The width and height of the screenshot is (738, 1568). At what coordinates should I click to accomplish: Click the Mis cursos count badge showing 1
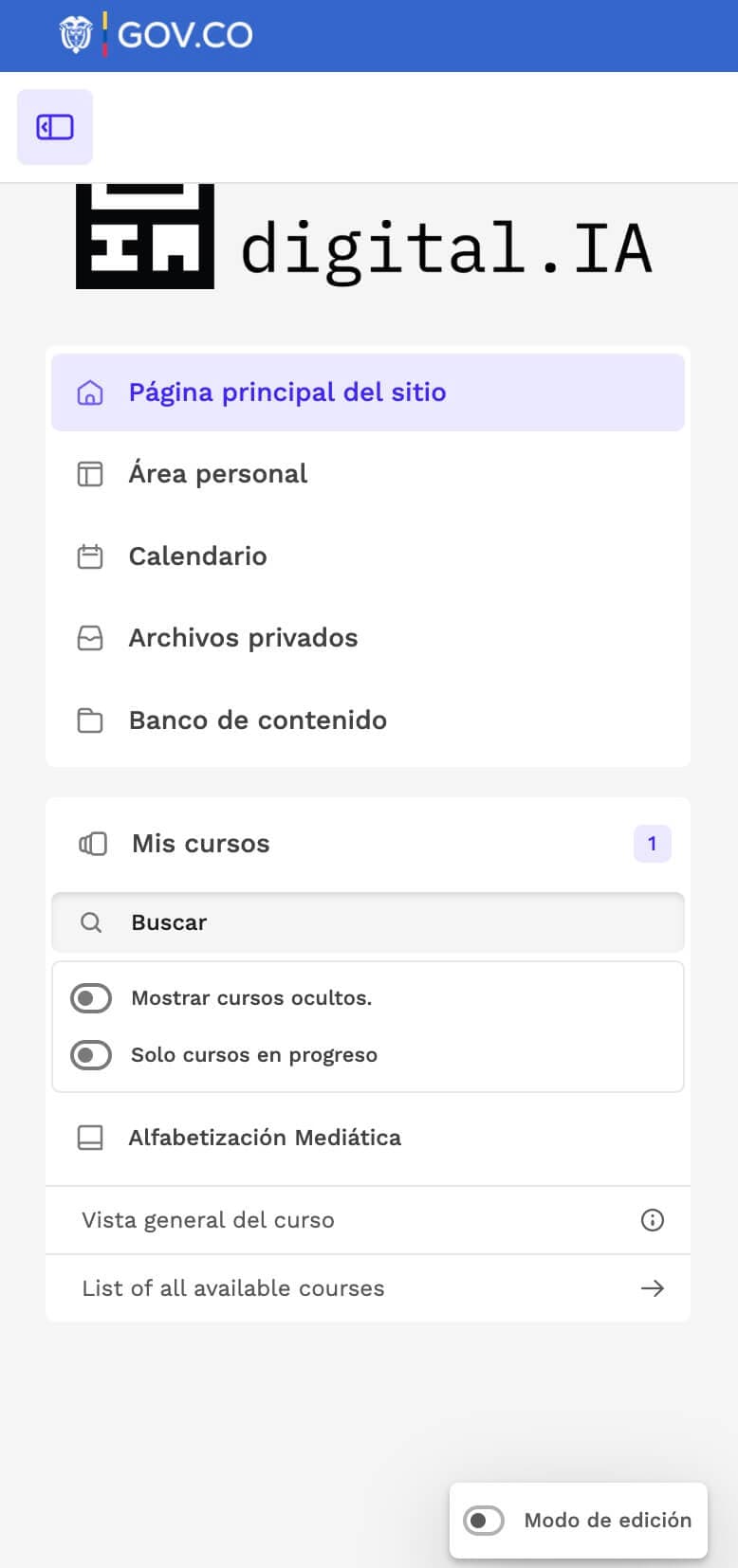coord(652,844)
